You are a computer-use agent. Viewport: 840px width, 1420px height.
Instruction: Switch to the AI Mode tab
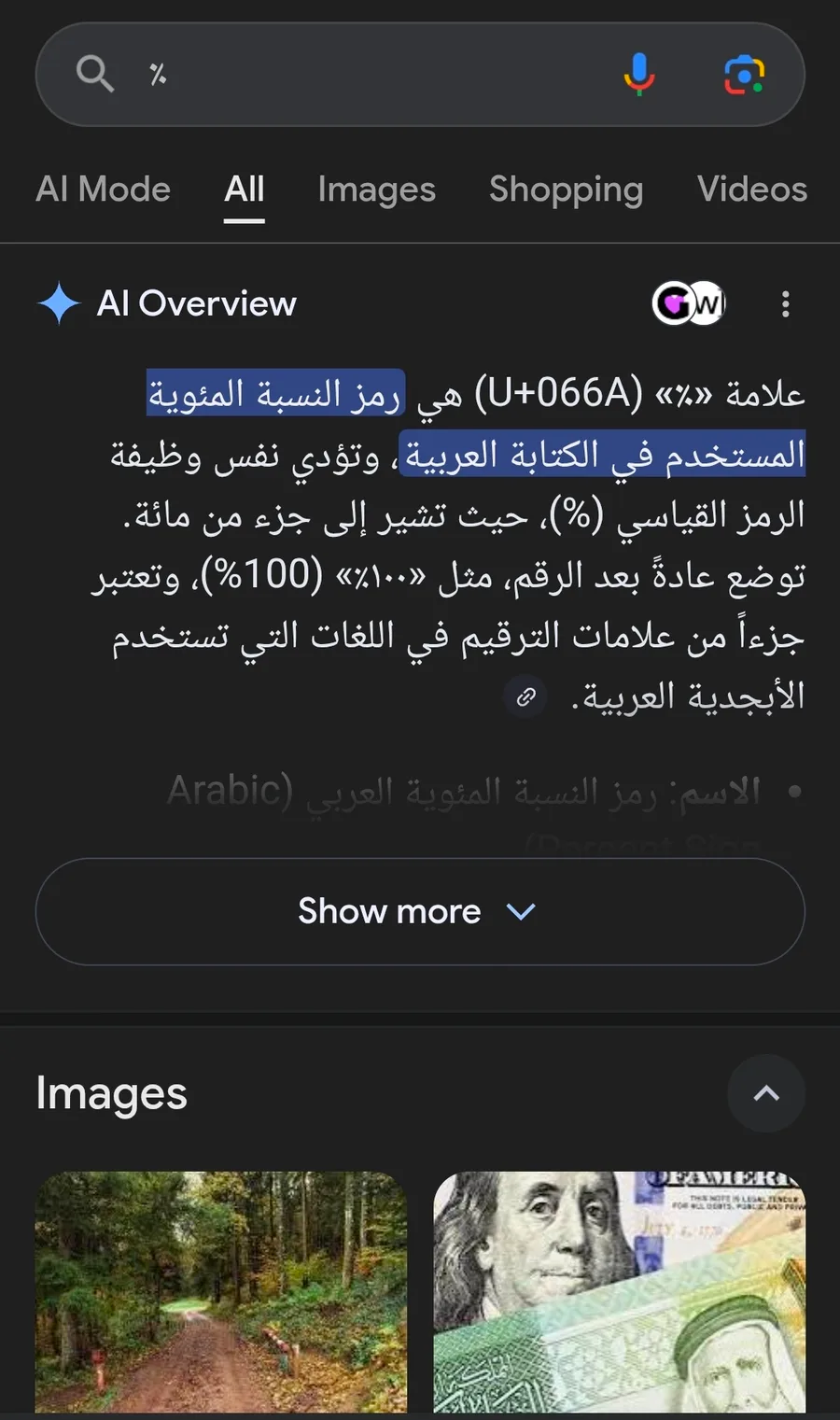(103, 190)
